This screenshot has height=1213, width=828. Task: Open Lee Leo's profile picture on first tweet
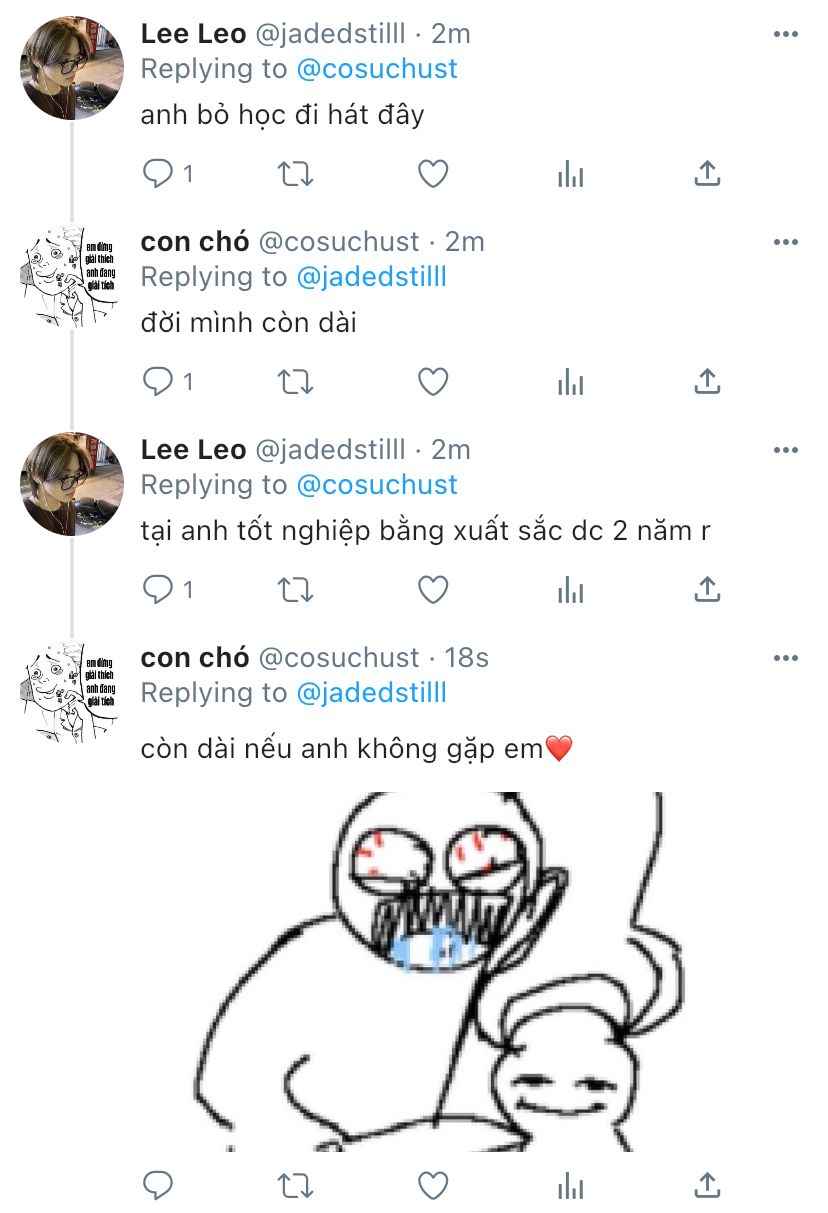72,67
